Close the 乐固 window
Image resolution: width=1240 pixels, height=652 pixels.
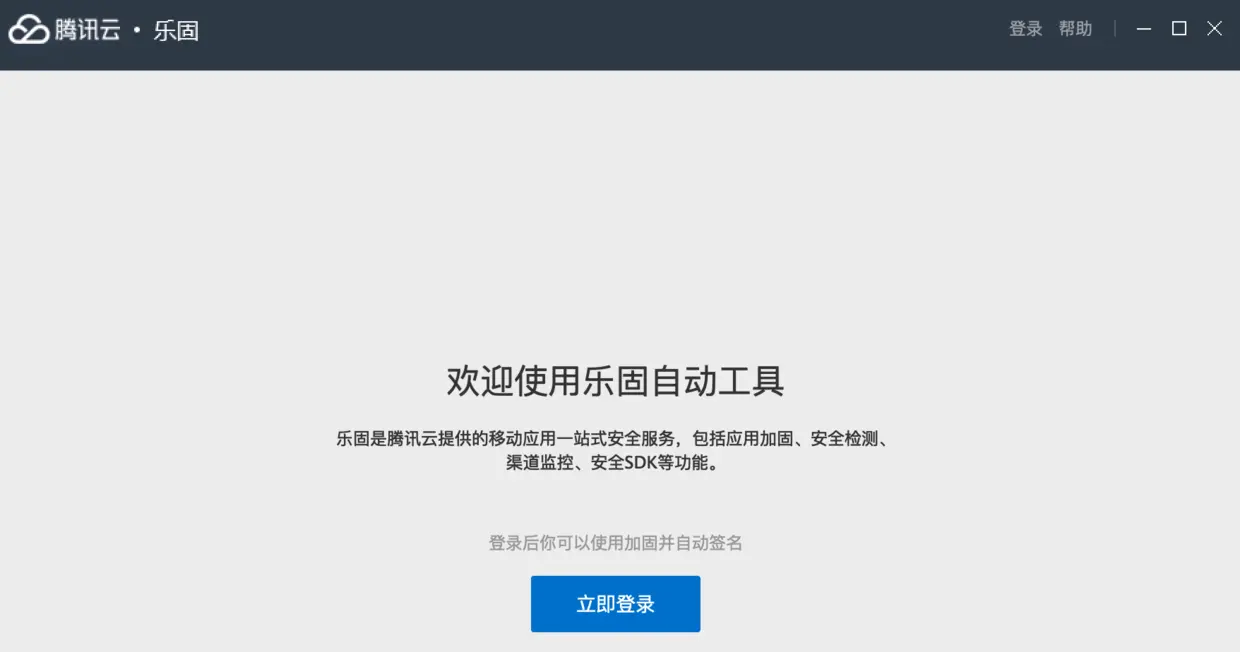click(x=1214, y=29)
